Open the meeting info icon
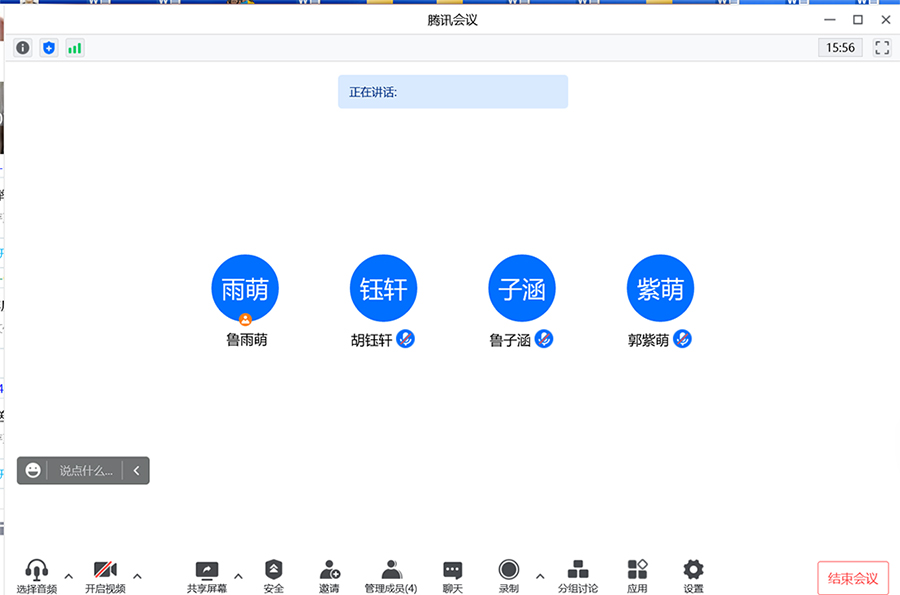 click(x=23, y=47)
